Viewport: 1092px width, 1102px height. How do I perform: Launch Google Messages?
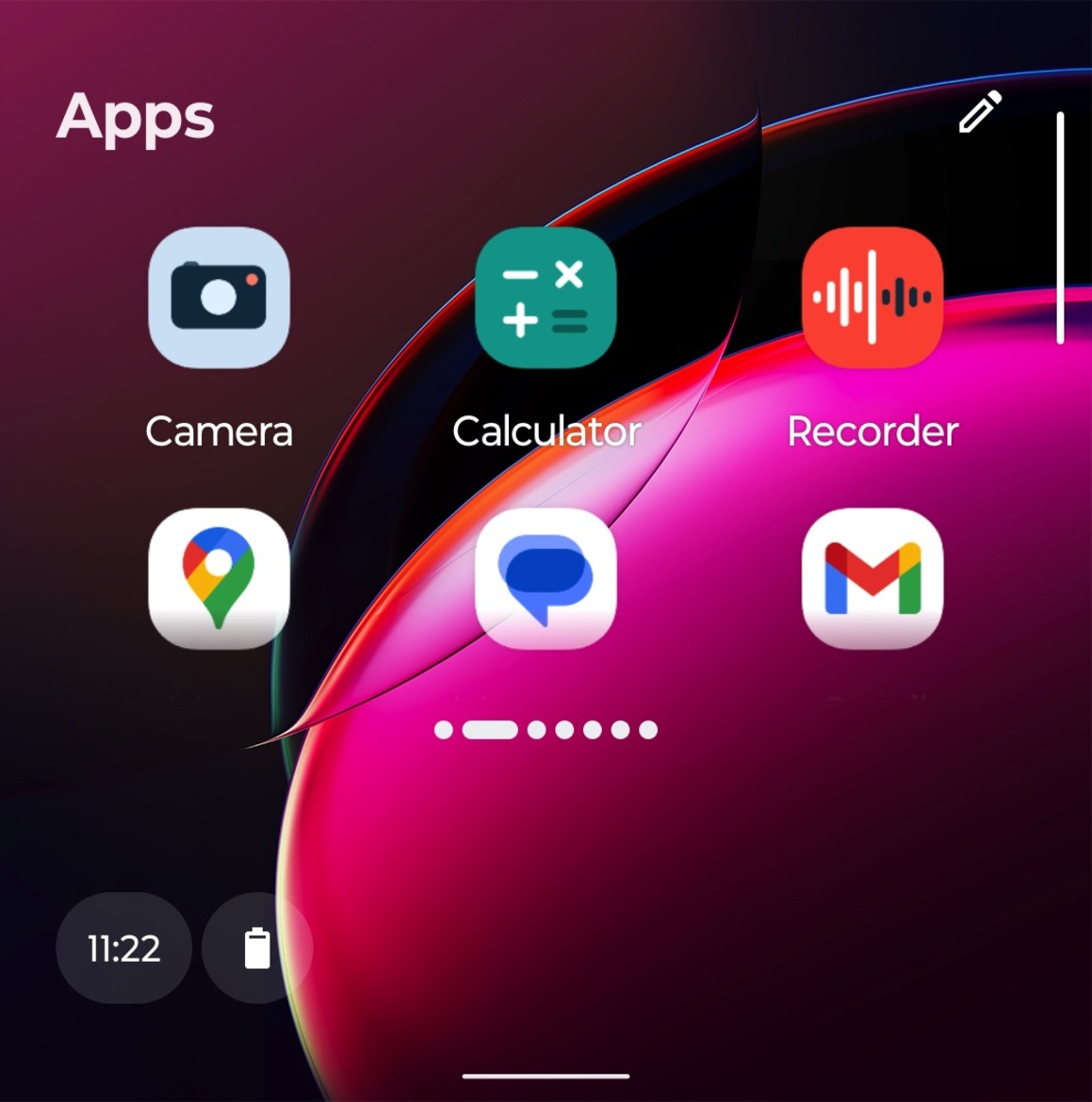click(546, 577)
